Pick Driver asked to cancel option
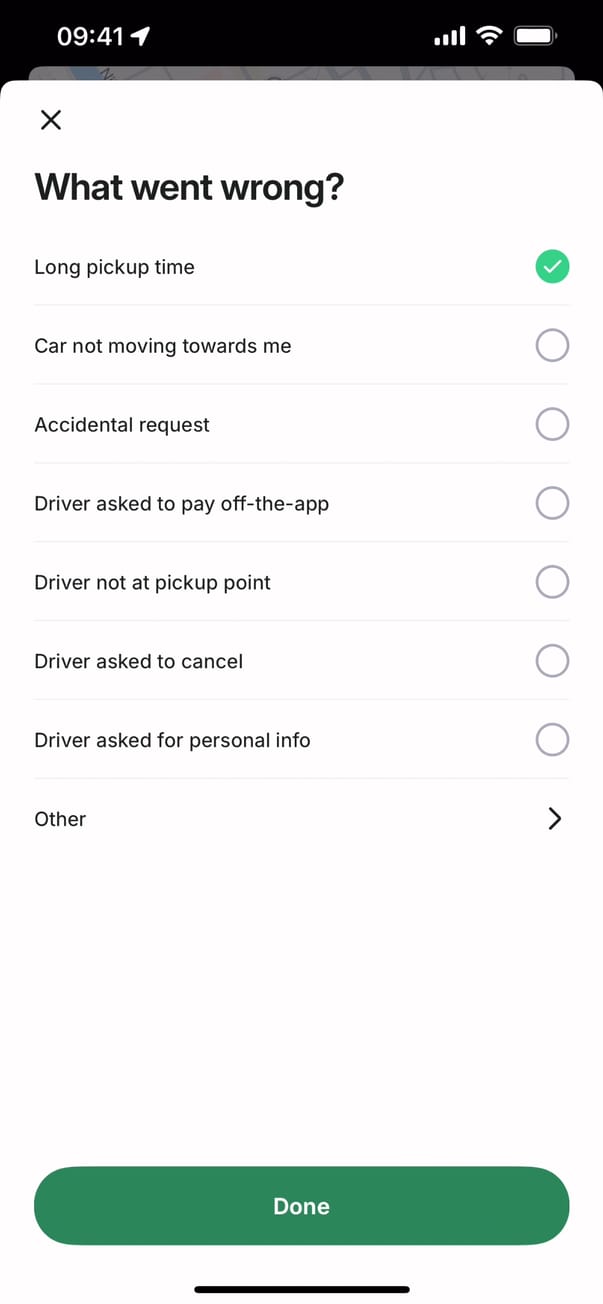 551,661
